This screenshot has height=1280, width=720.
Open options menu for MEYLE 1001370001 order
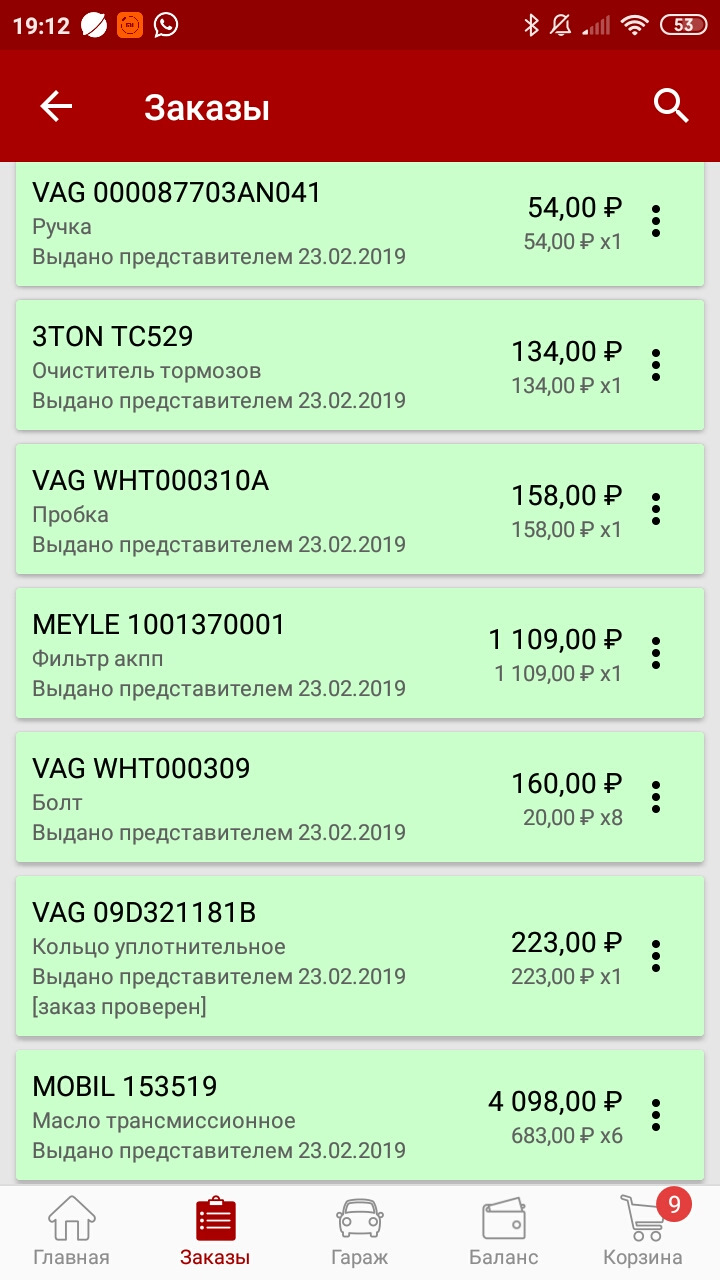(x=656, y=653)
